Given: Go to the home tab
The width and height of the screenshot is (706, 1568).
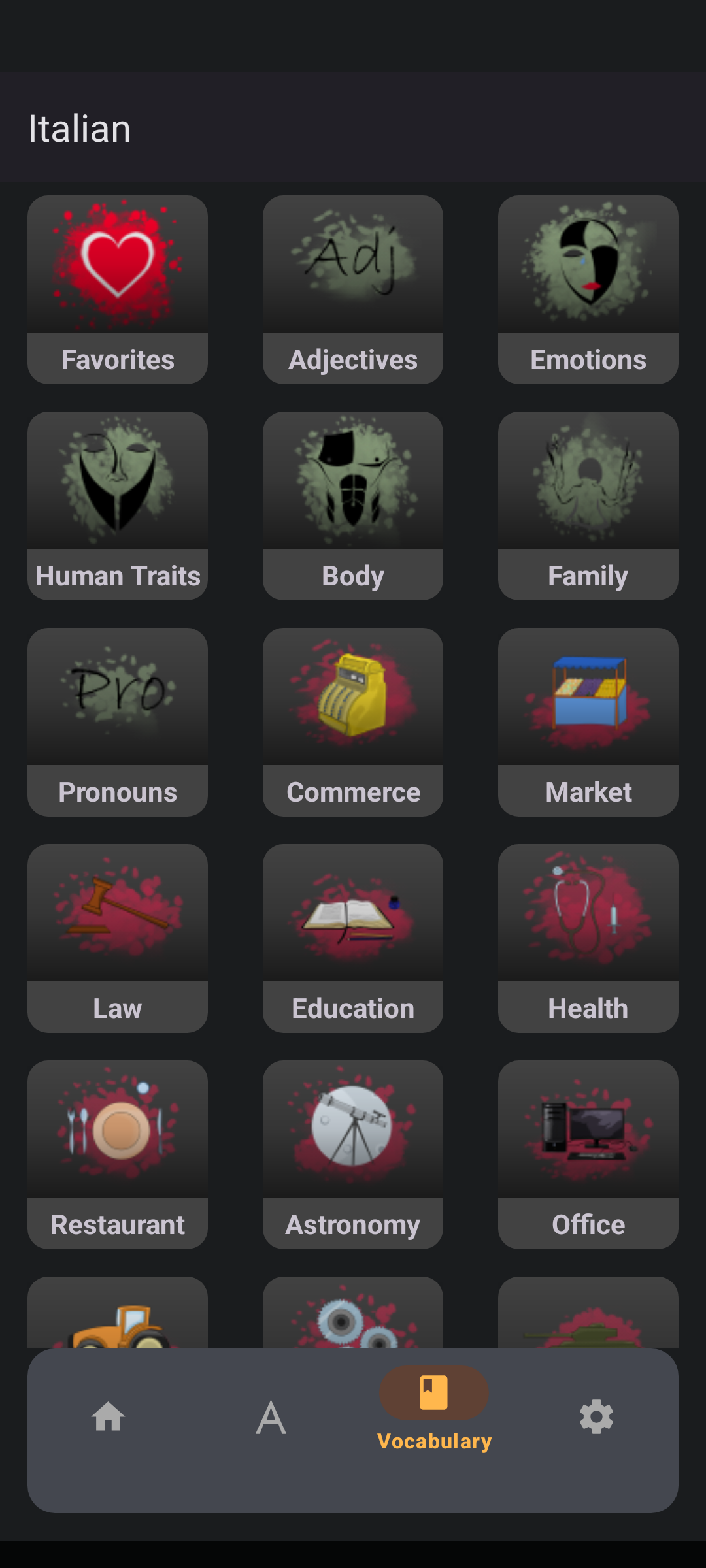Looking at the screenshot, I should 109,1417.
